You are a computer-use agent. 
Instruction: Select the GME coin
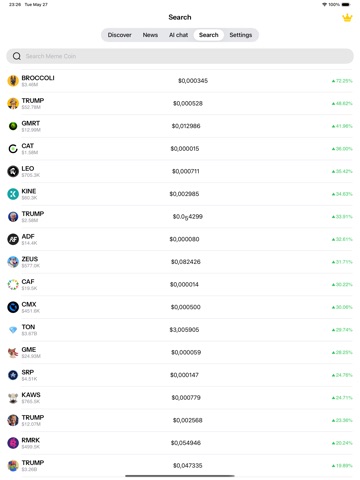(x=180, y=353)
